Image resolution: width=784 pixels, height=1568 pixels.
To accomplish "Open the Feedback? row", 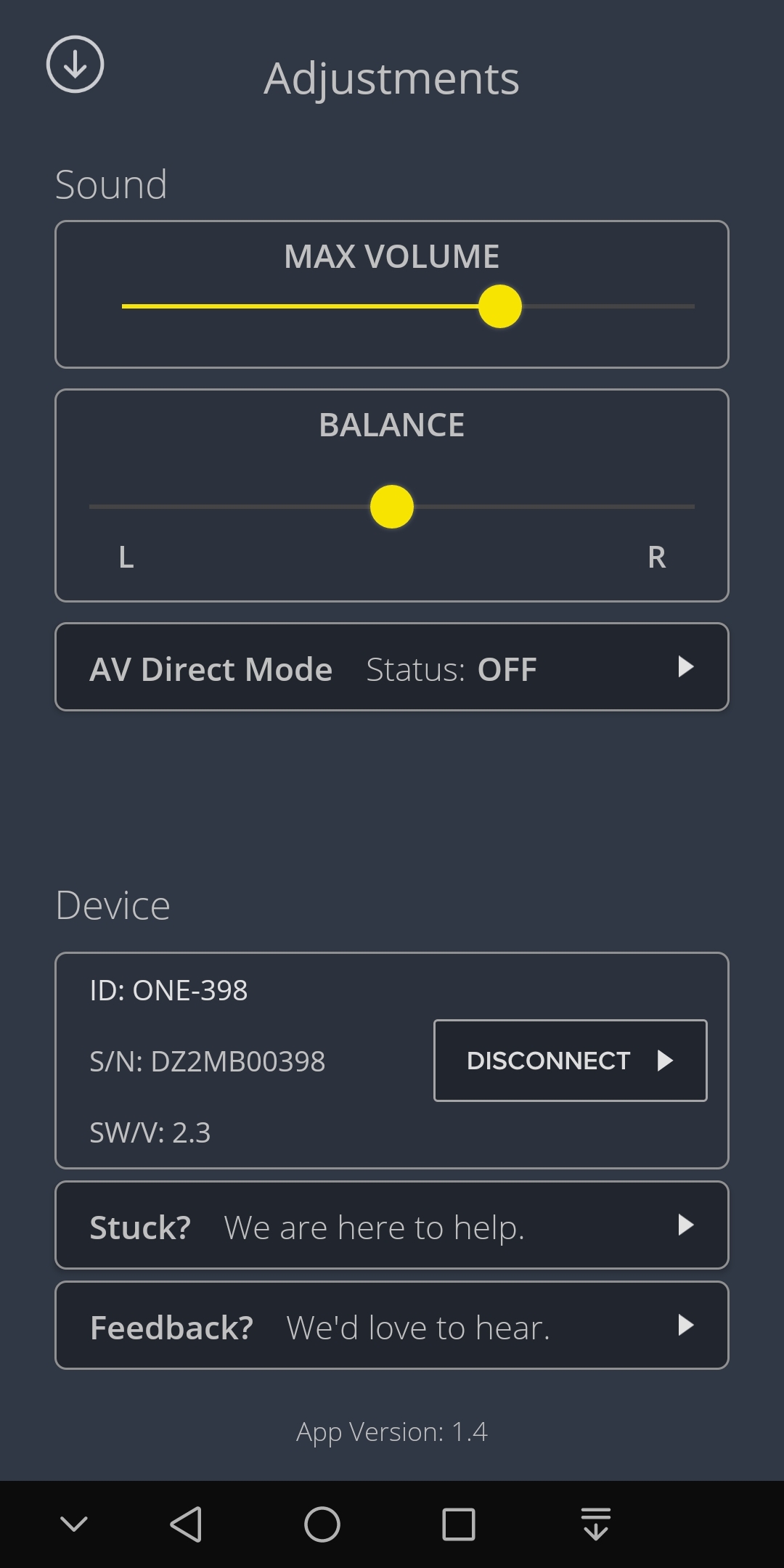I will click(x=392, y=1326).
